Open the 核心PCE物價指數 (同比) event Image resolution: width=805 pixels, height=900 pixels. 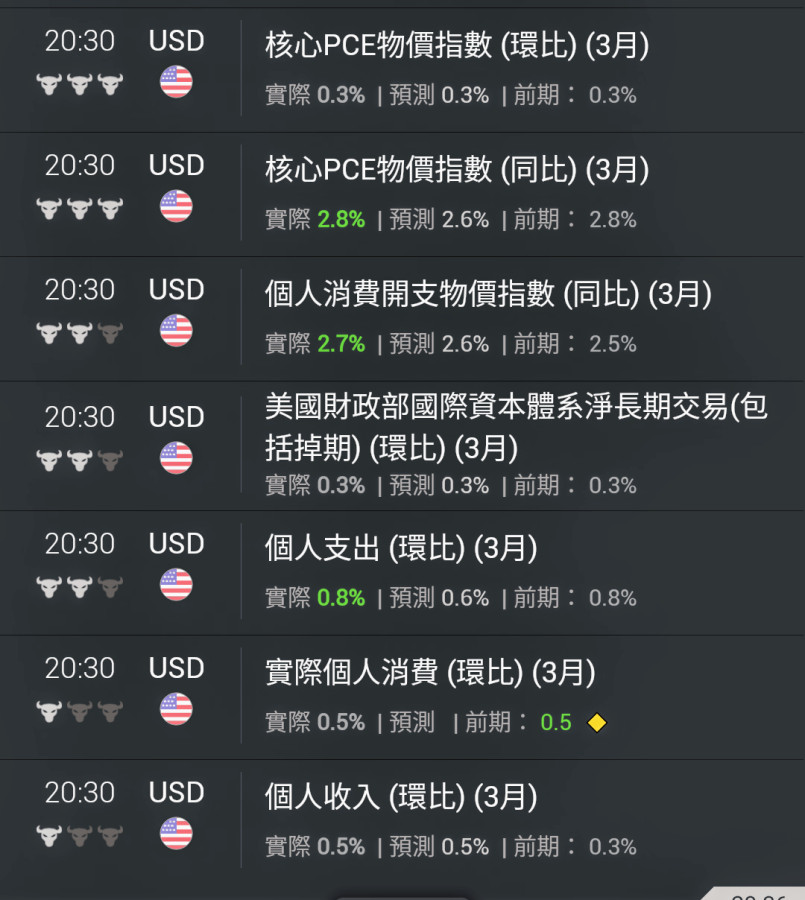point(457,171)
